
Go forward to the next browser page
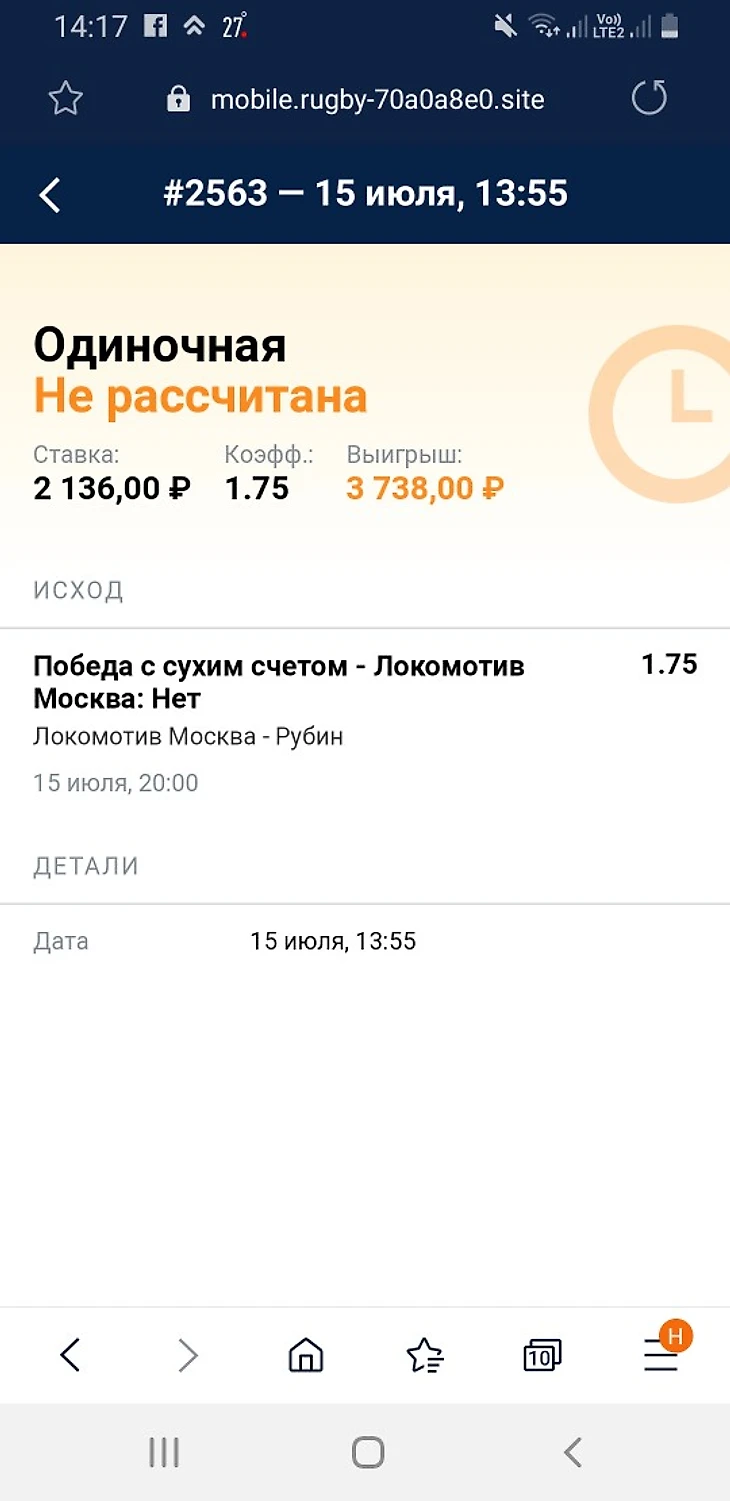coord(188,1355)
